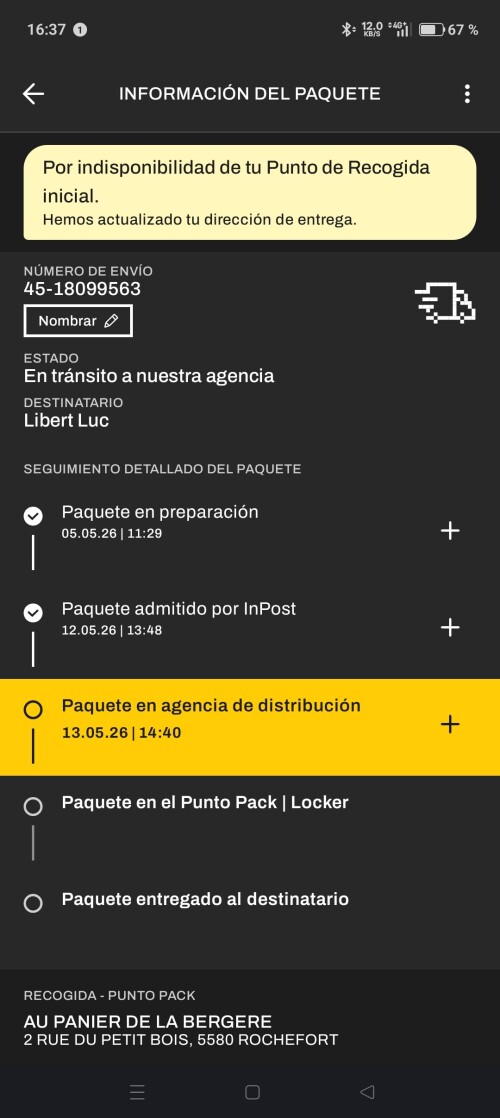Open the three-dot overflow menu

pos(466,94)
